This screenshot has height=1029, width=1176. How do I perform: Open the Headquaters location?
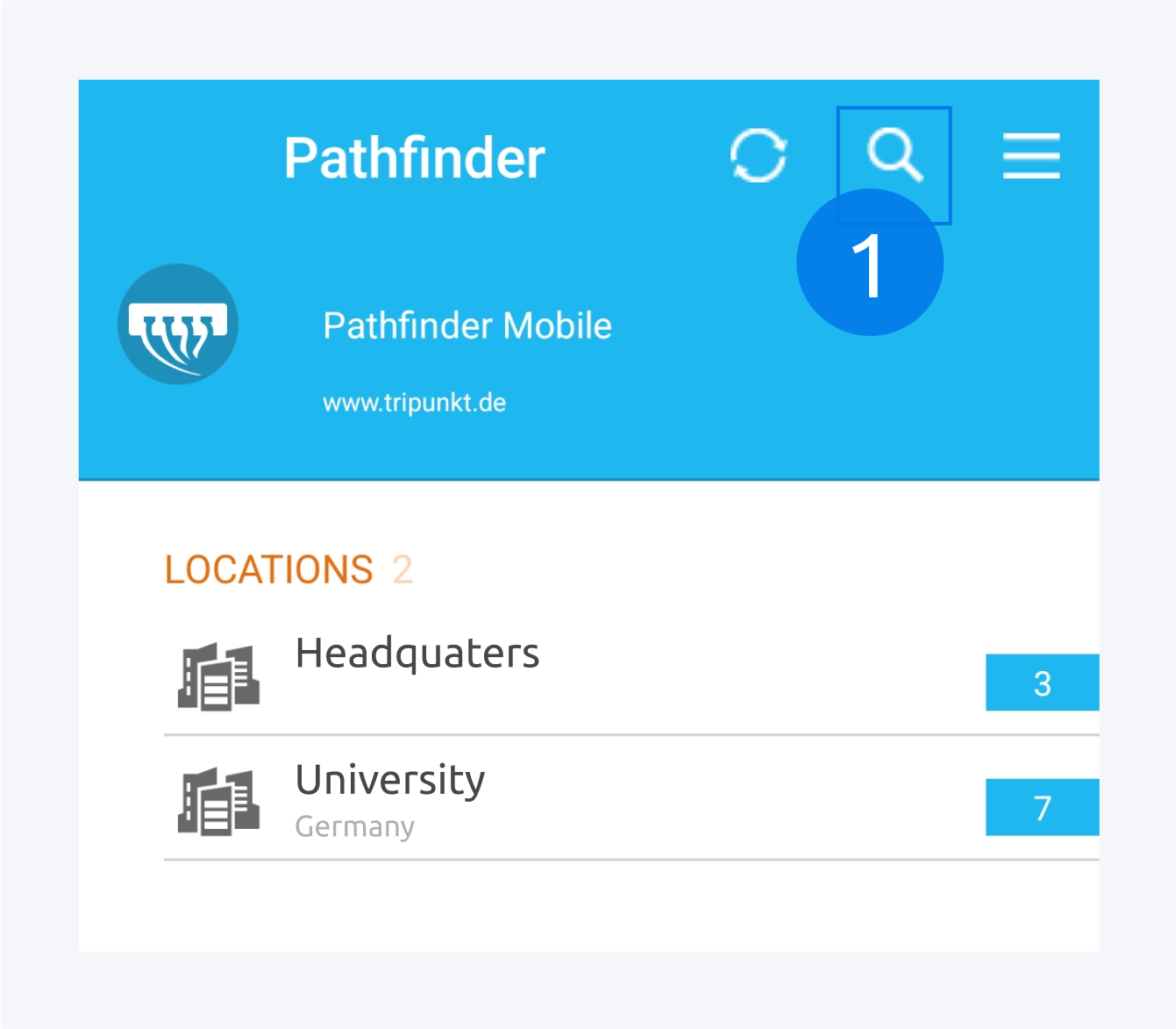[x=417, y=654]
